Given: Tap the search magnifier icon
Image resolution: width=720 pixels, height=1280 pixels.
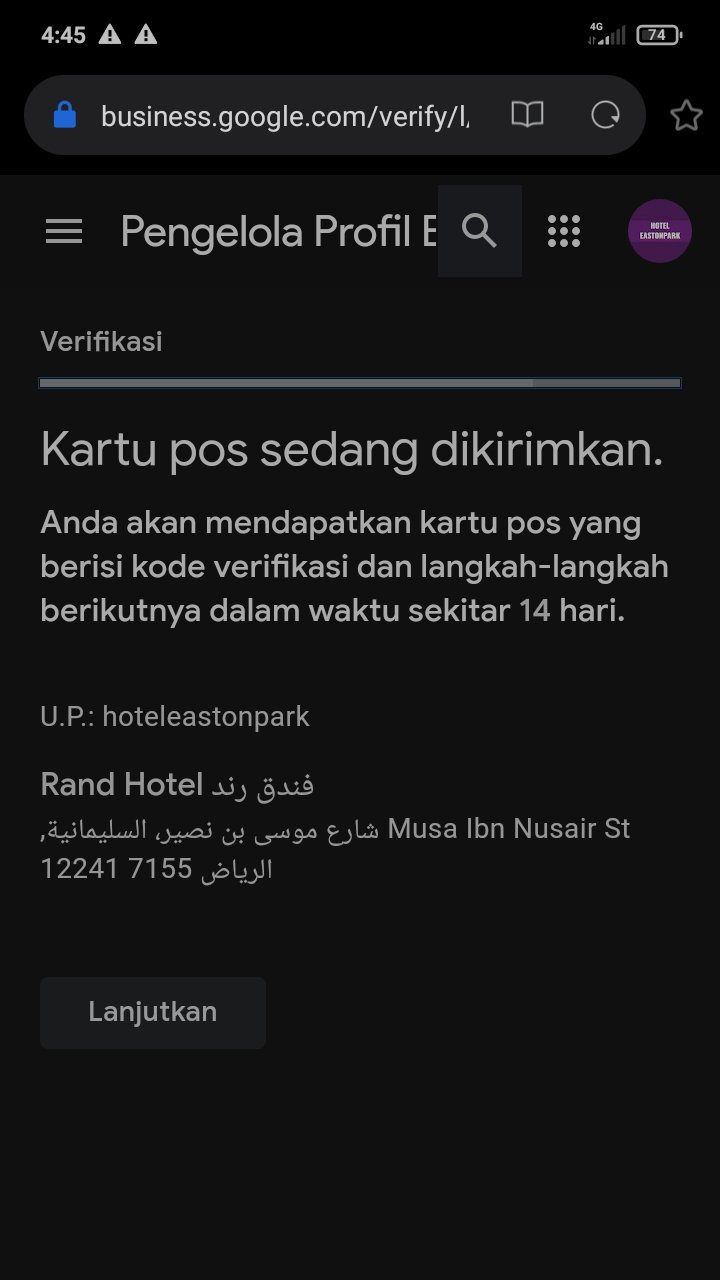Looking at the screenshot, I should (x=480, y=231).
